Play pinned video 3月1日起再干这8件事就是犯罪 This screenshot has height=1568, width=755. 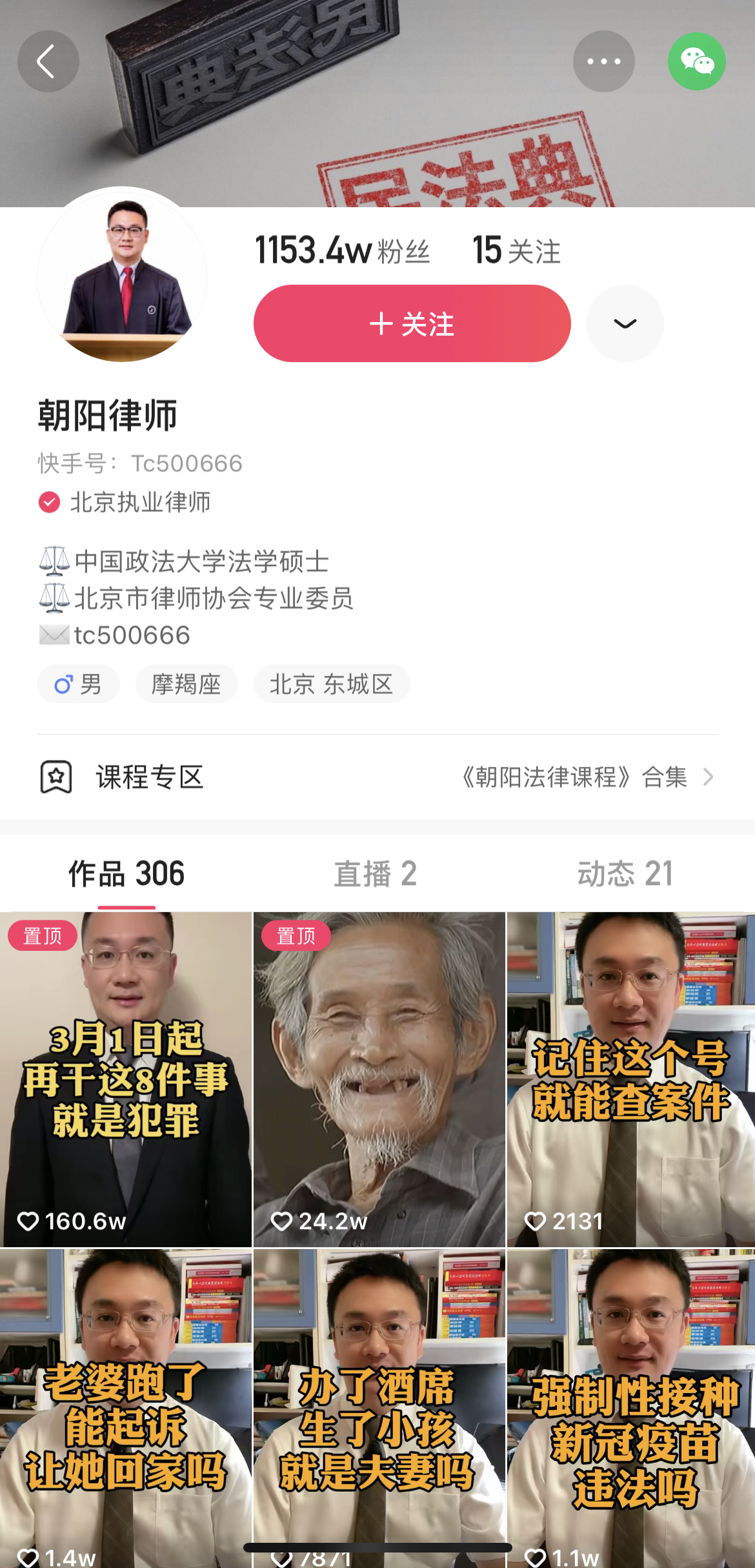coord(126,1078)
